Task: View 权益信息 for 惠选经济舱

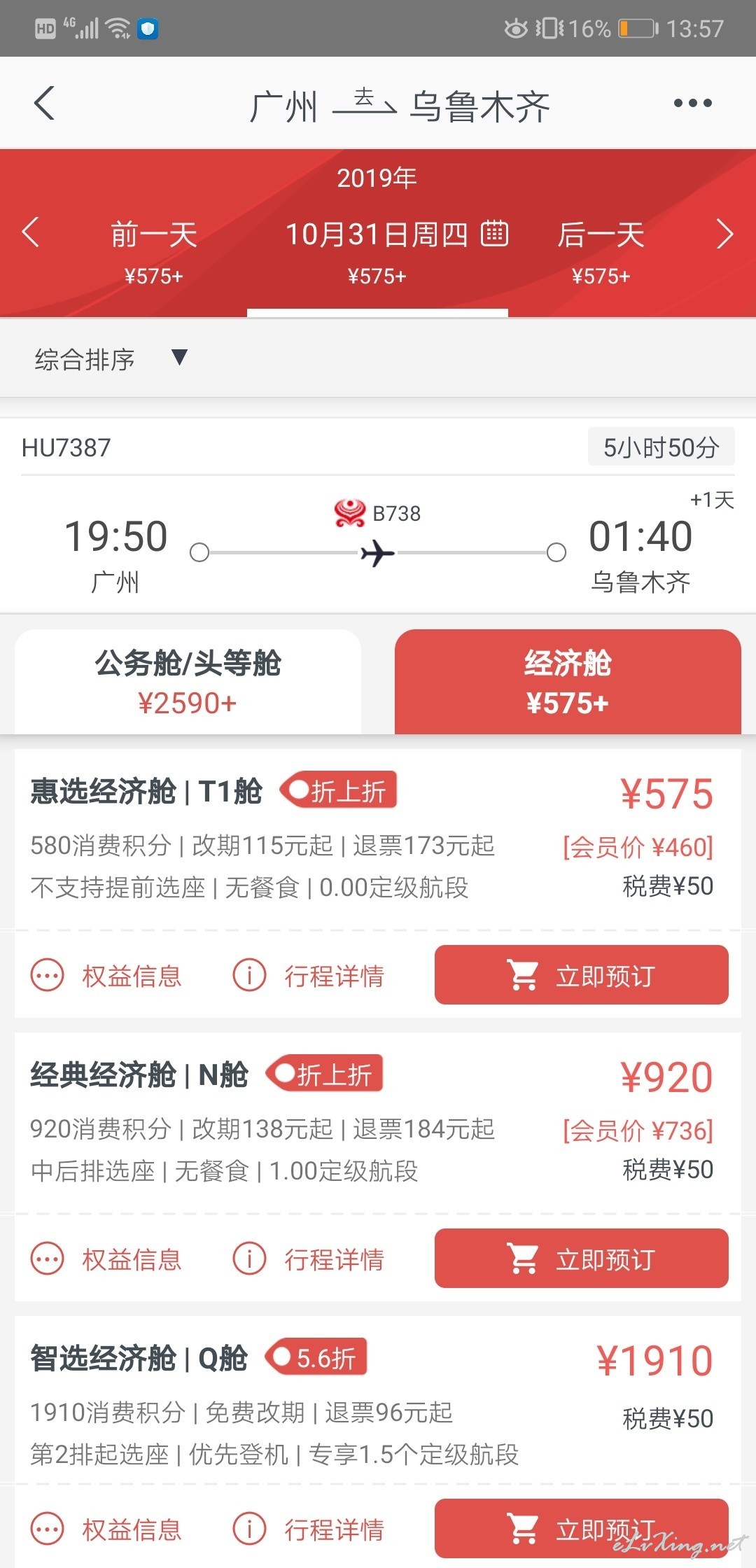Action: click(x=106, y=975)
